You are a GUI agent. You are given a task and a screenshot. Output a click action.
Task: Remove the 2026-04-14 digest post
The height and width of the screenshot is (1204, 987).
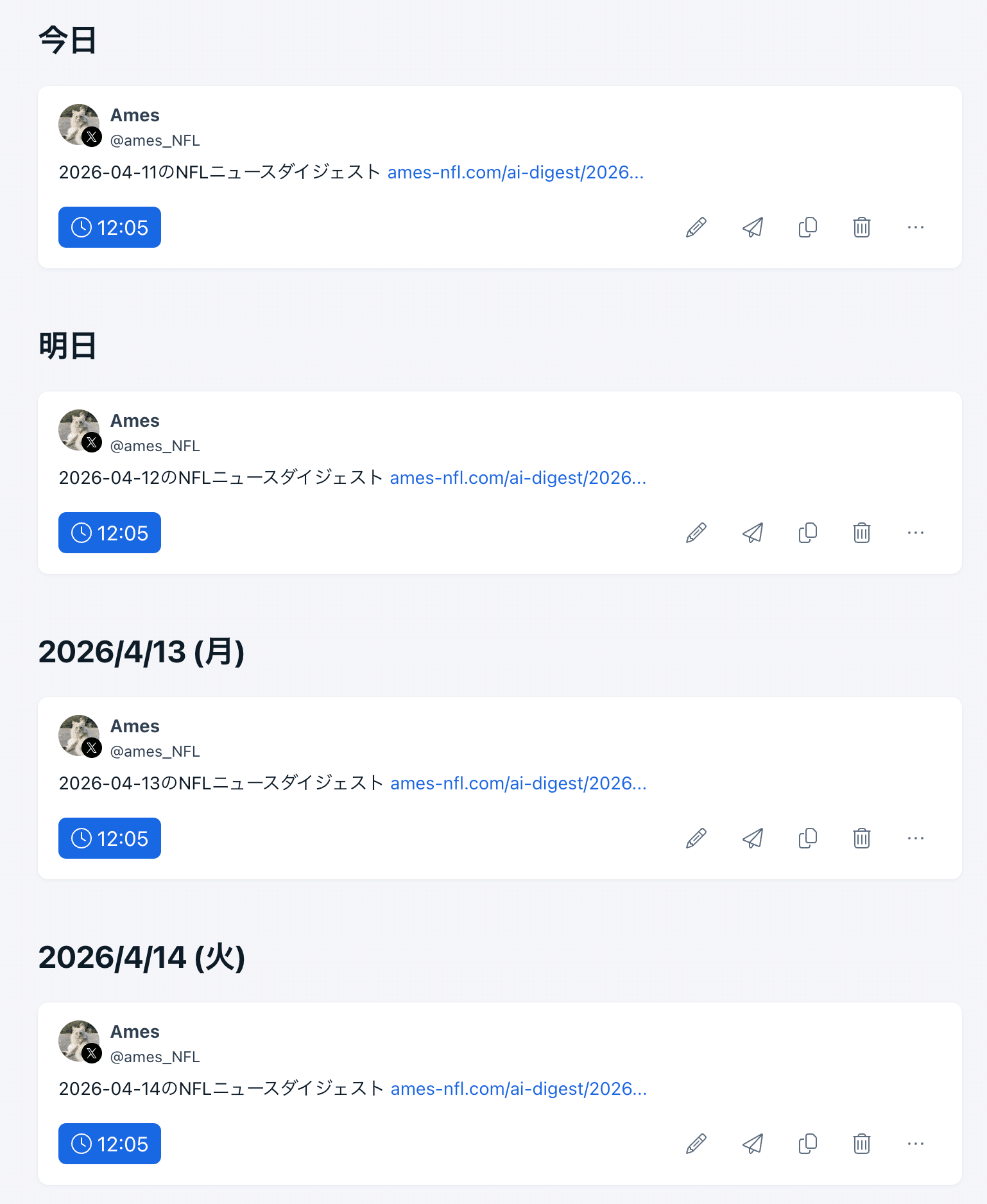(x=862, y=1144)
